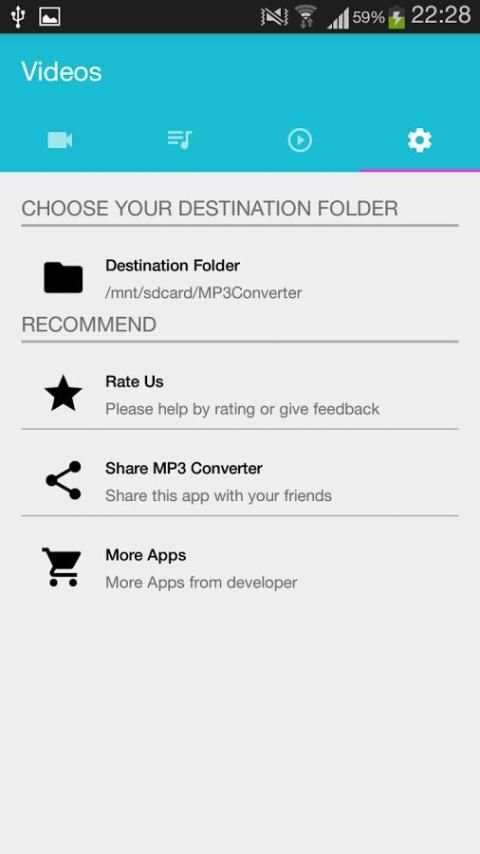
Task: Open Rate Us to give feedback
Action: [x=240, y=395]
